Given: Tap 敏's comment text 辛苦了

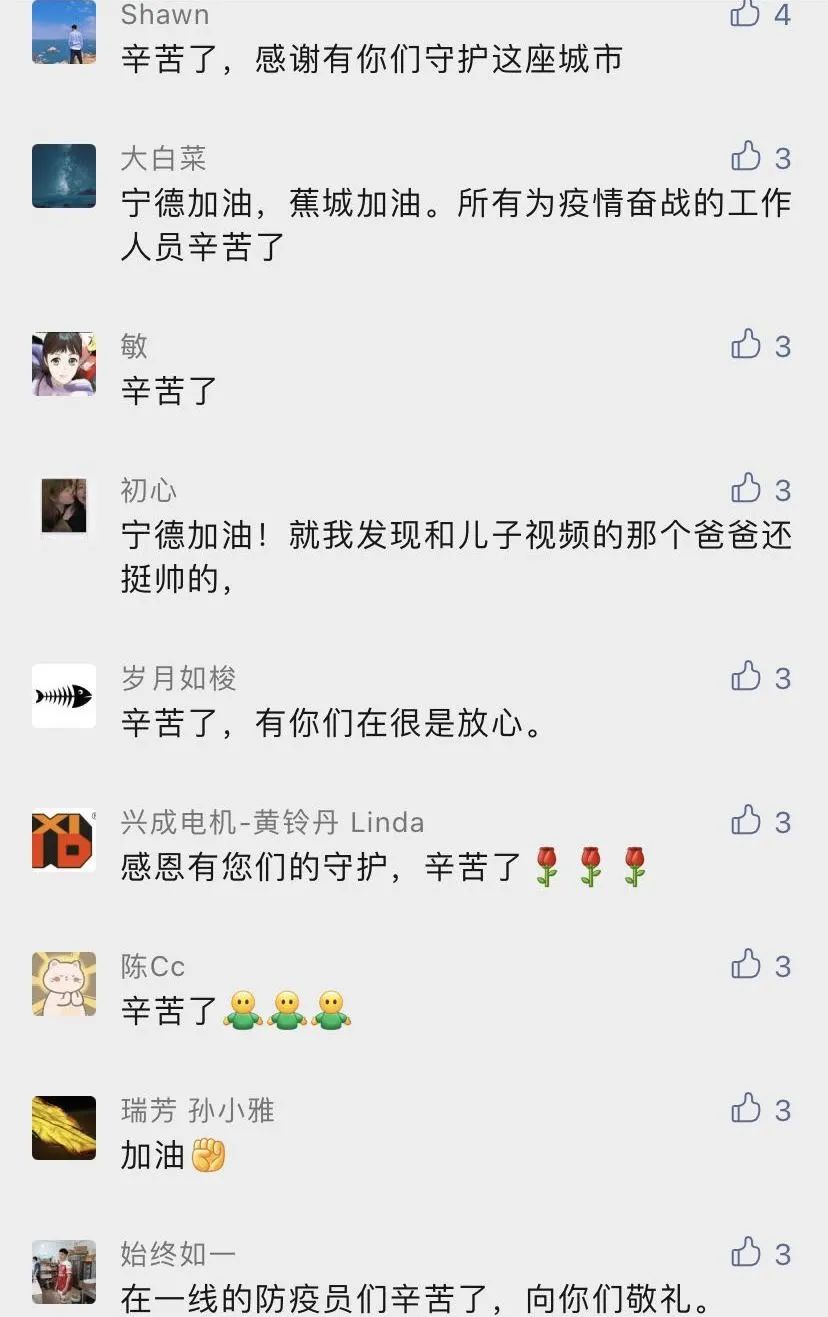Looking at the screenshot, I should tap(165, 390).
